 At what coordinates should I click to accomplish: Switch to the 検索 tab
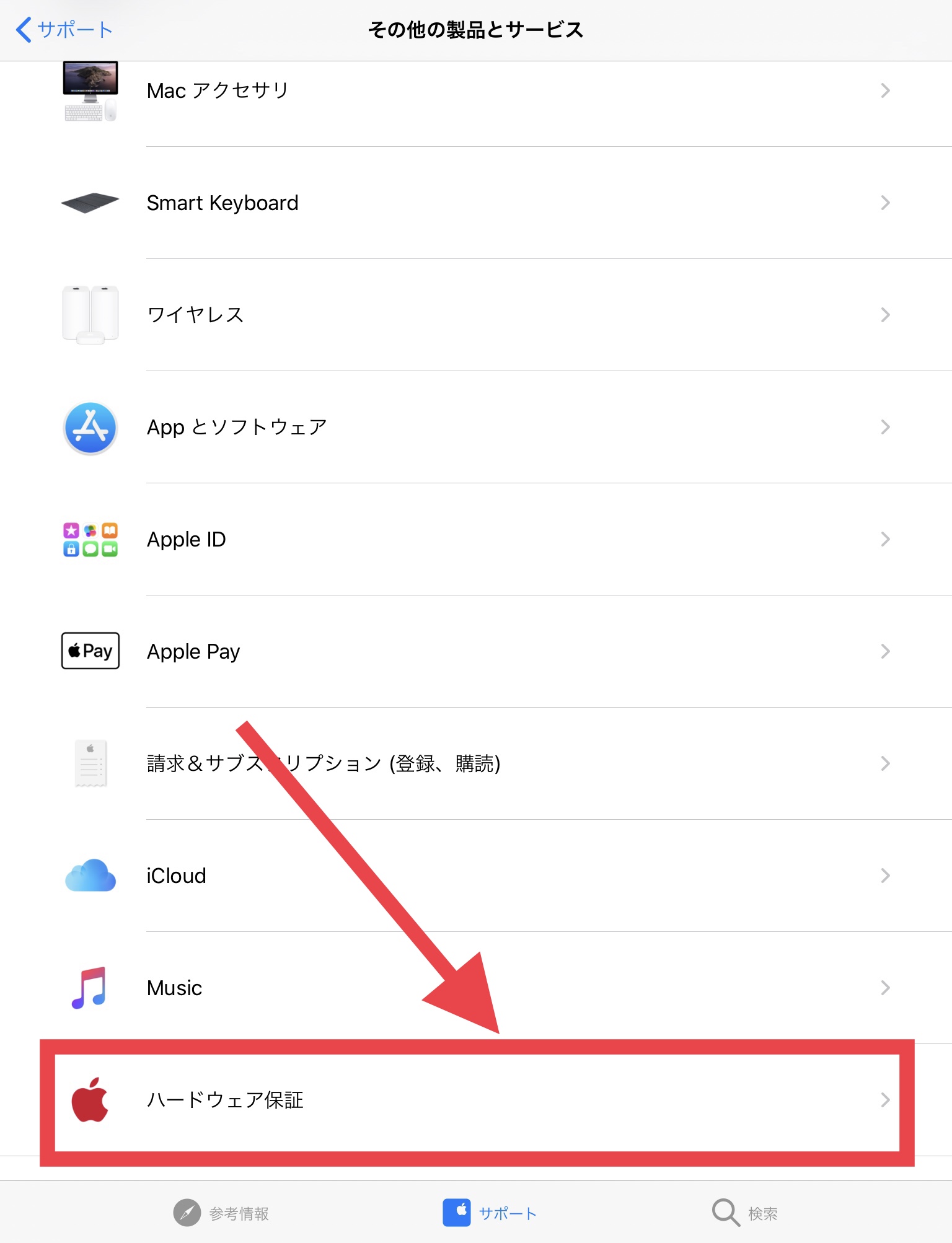click(x=744, y=1213)
